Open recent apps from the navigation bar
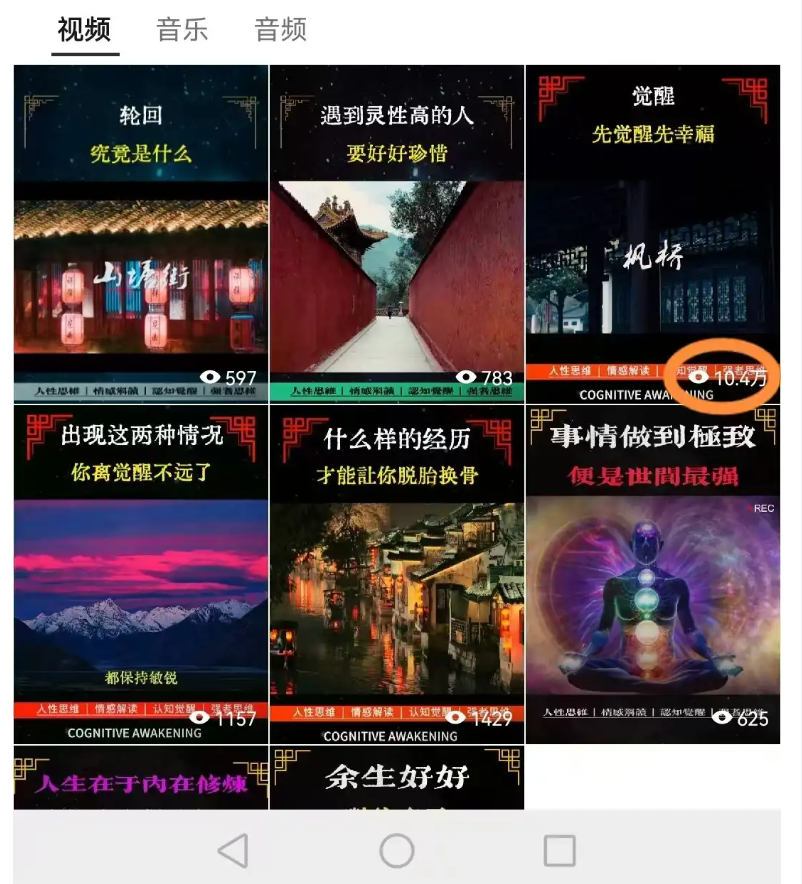The image size is (802, 884). click(559, 851)
